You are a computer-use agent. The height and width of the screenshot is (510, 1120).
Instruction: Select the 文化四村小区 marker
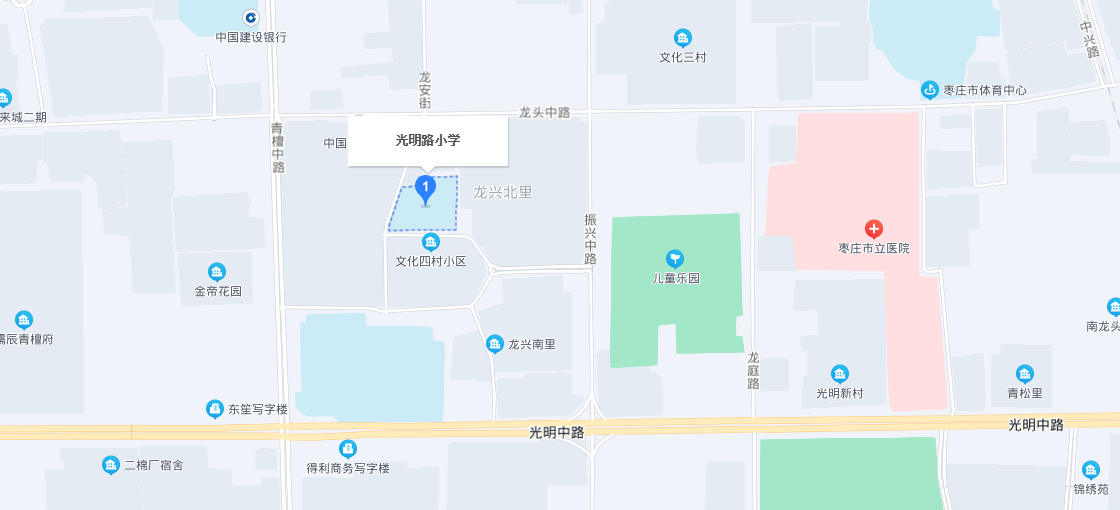431,243
